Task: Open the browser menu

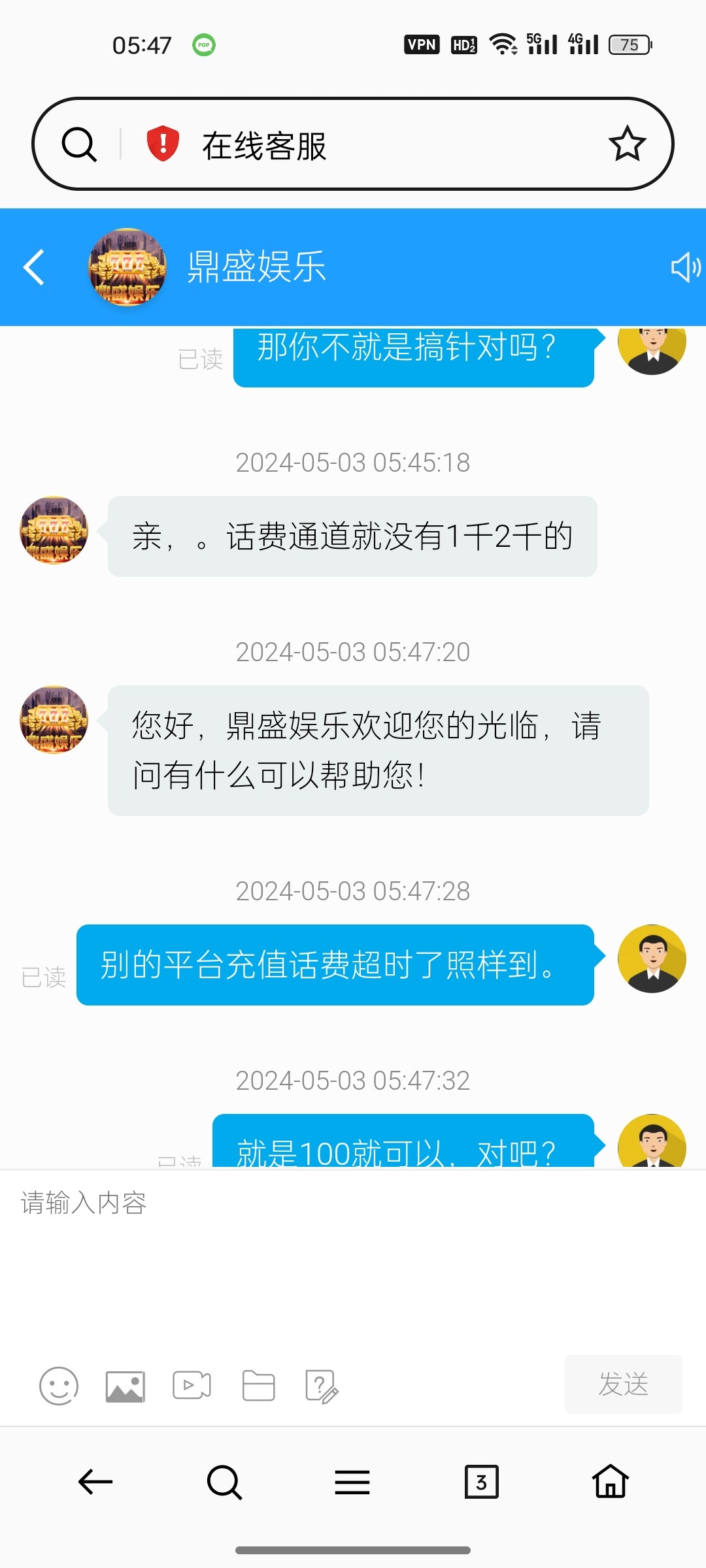Action: point(352,1482)
